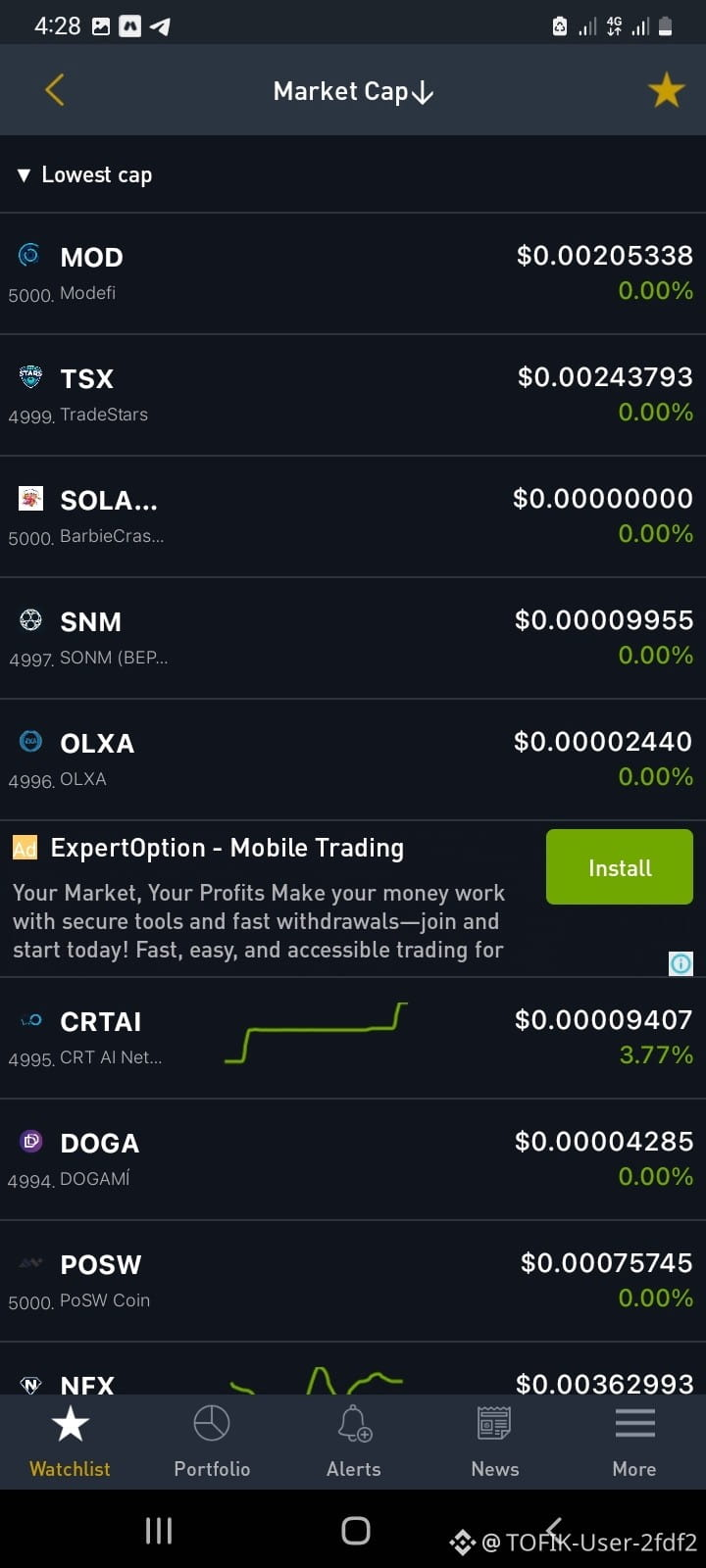The width and height of the screenshot is (706, 1568).
Task: Open the POSW PoSW Coin row
Action: pos(353,1281)
